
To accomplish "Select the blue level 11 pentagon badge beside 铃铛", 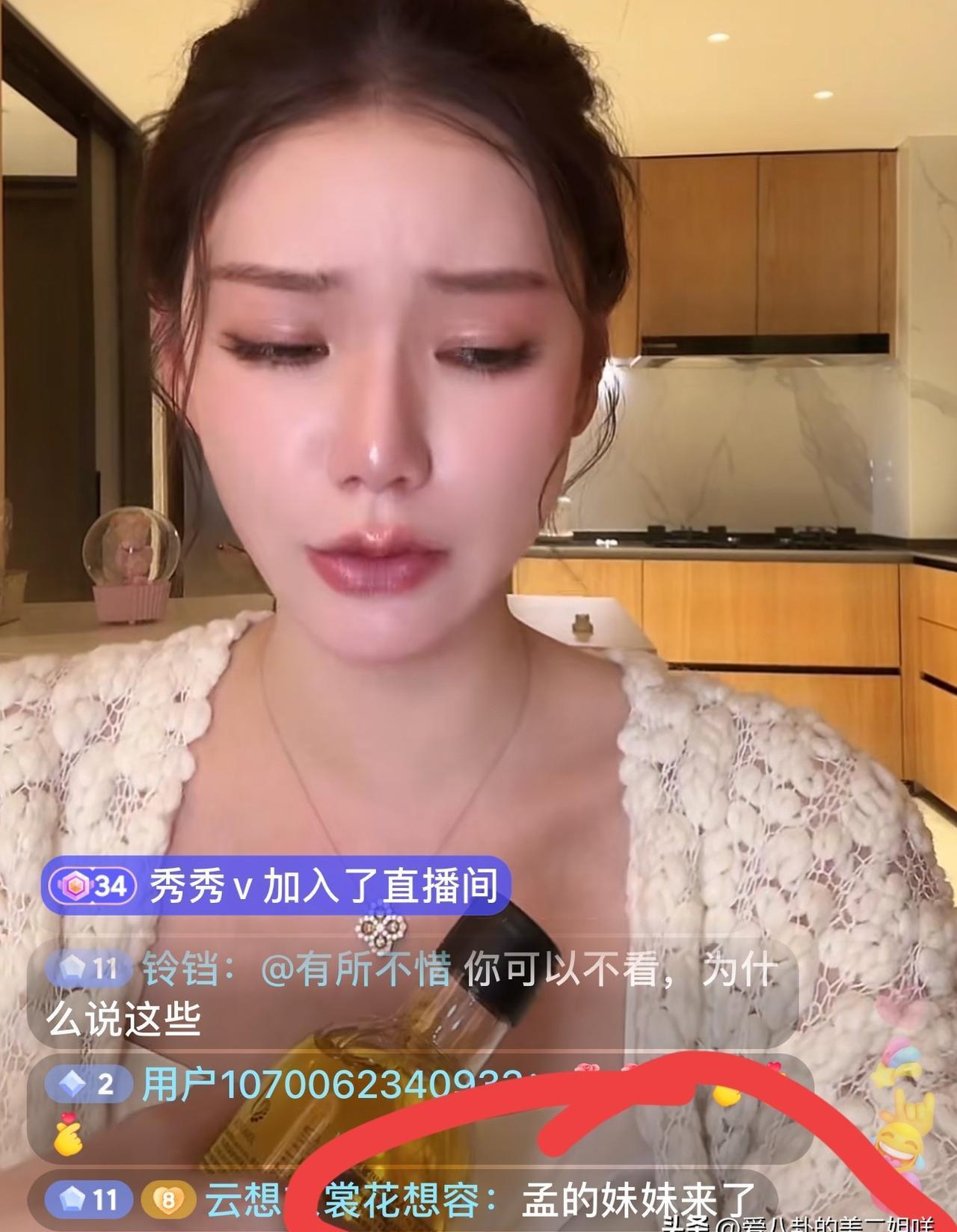I will (x=90, y=968).
